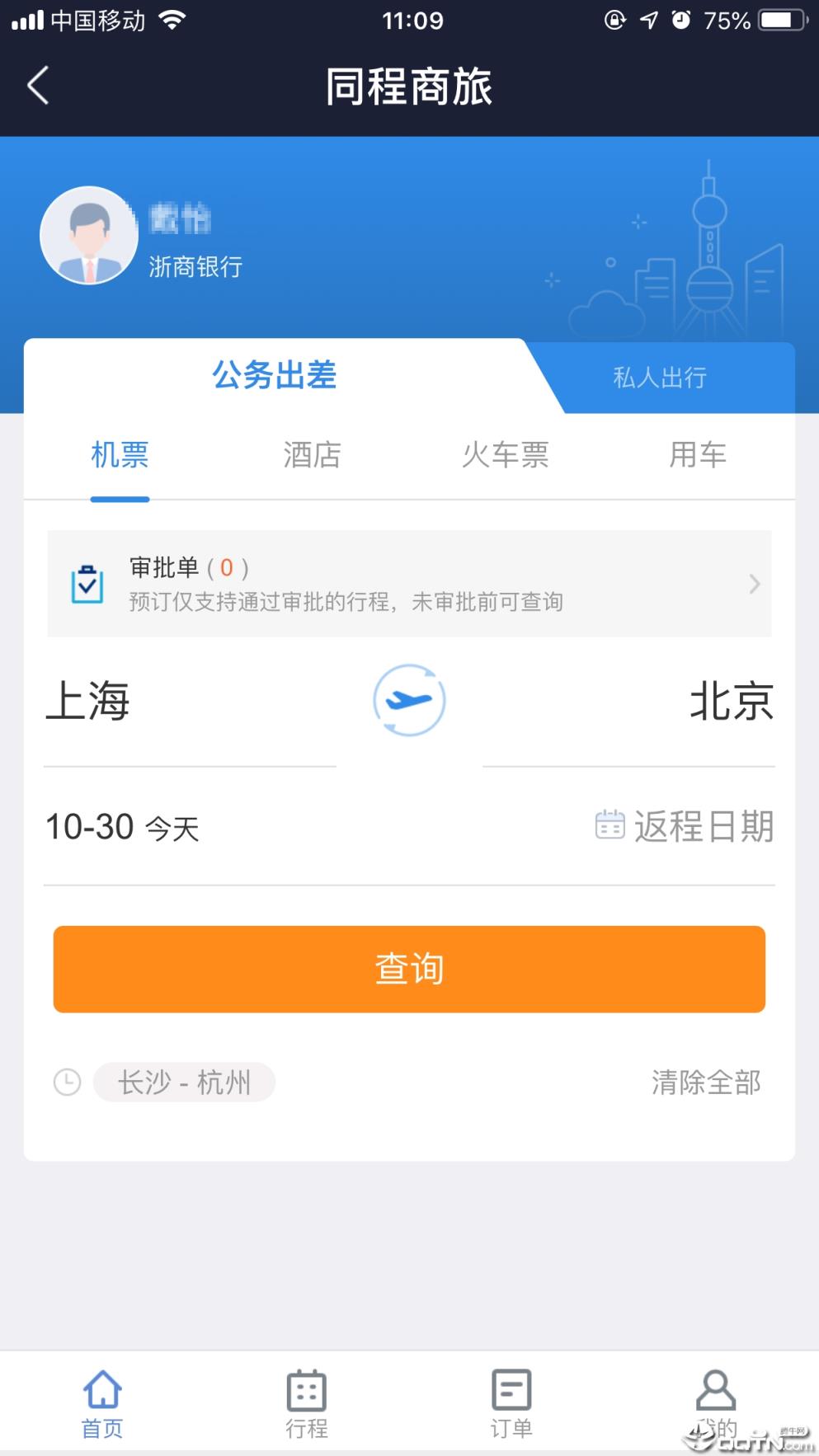The height and width of the screenshot is (1456, 819).
Task: Tap the search history clock icon
Action: coord(67,1083)
